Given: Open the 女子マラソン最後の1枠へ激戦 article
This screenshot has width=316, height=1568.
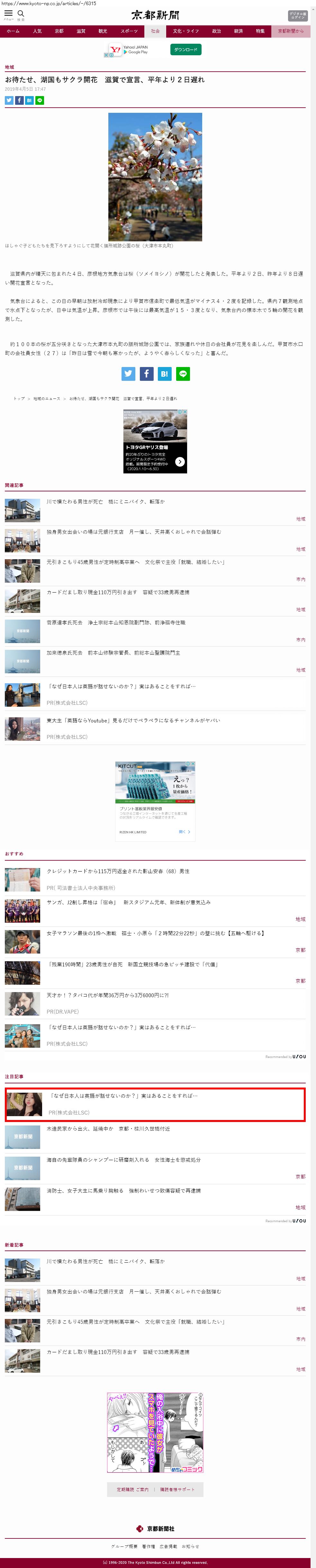Looking at the screenshot, I should click(155, 933).
